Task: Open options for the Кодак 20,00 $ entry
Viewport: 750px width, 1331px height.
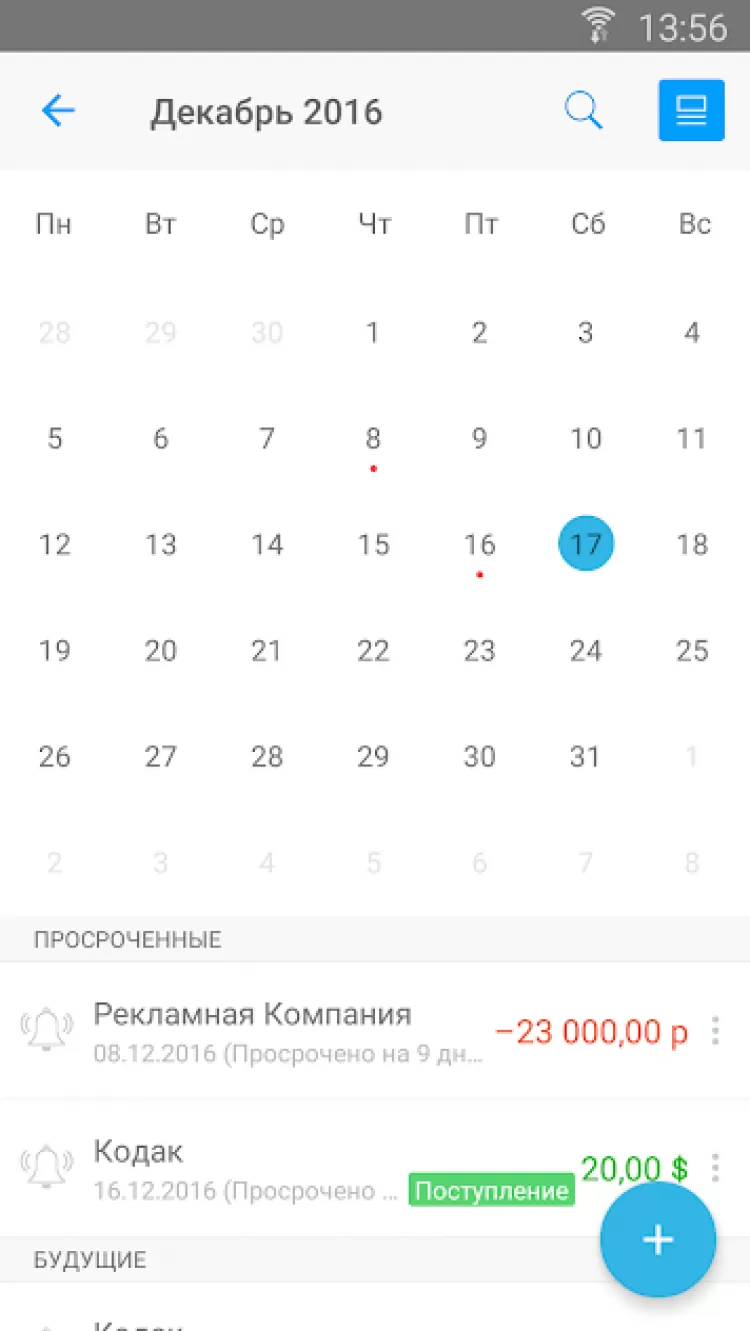Action: 715,1167
